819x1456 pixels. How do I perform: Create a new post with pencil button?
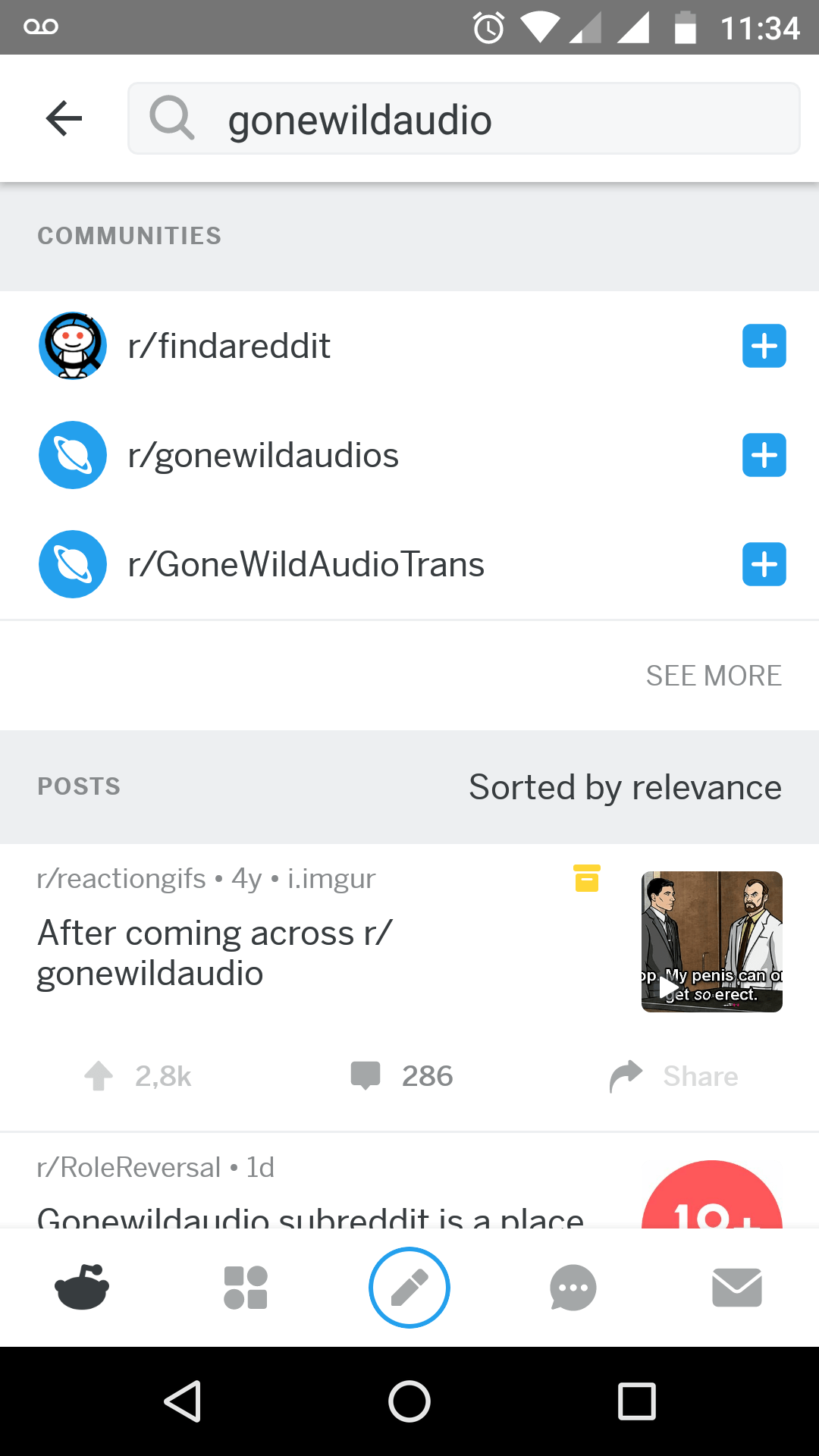point(409,1288)
